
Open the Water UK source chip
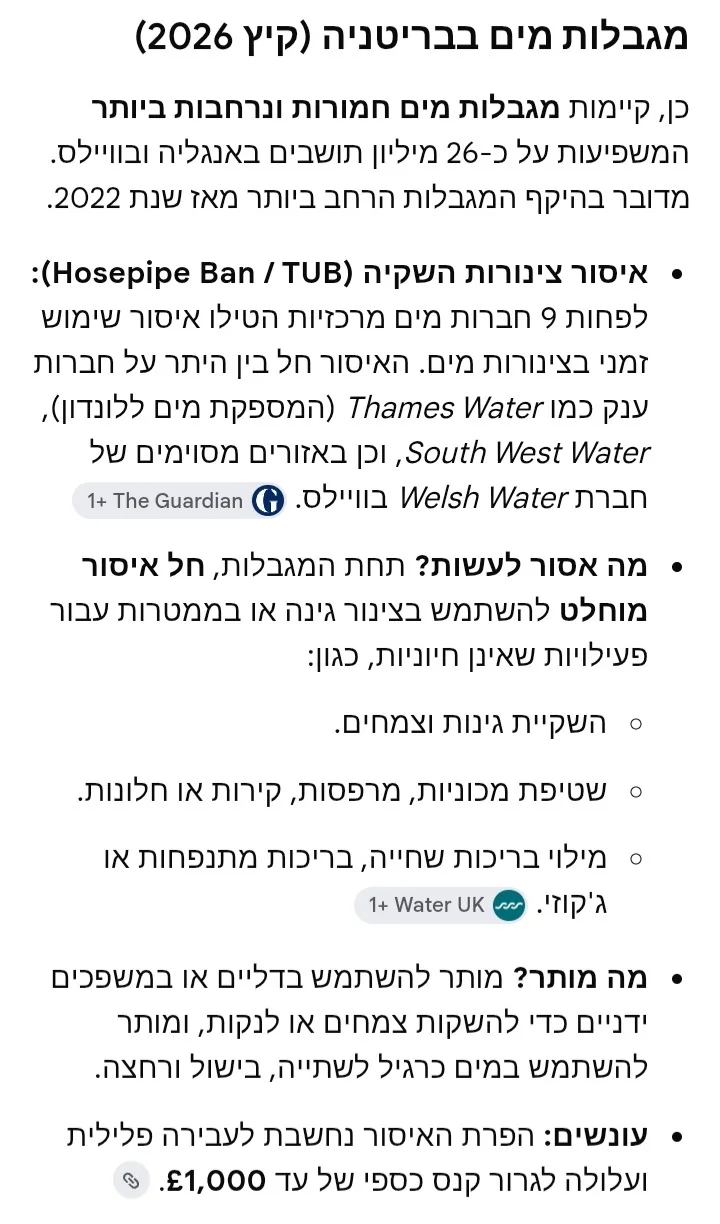pos(442,905)
